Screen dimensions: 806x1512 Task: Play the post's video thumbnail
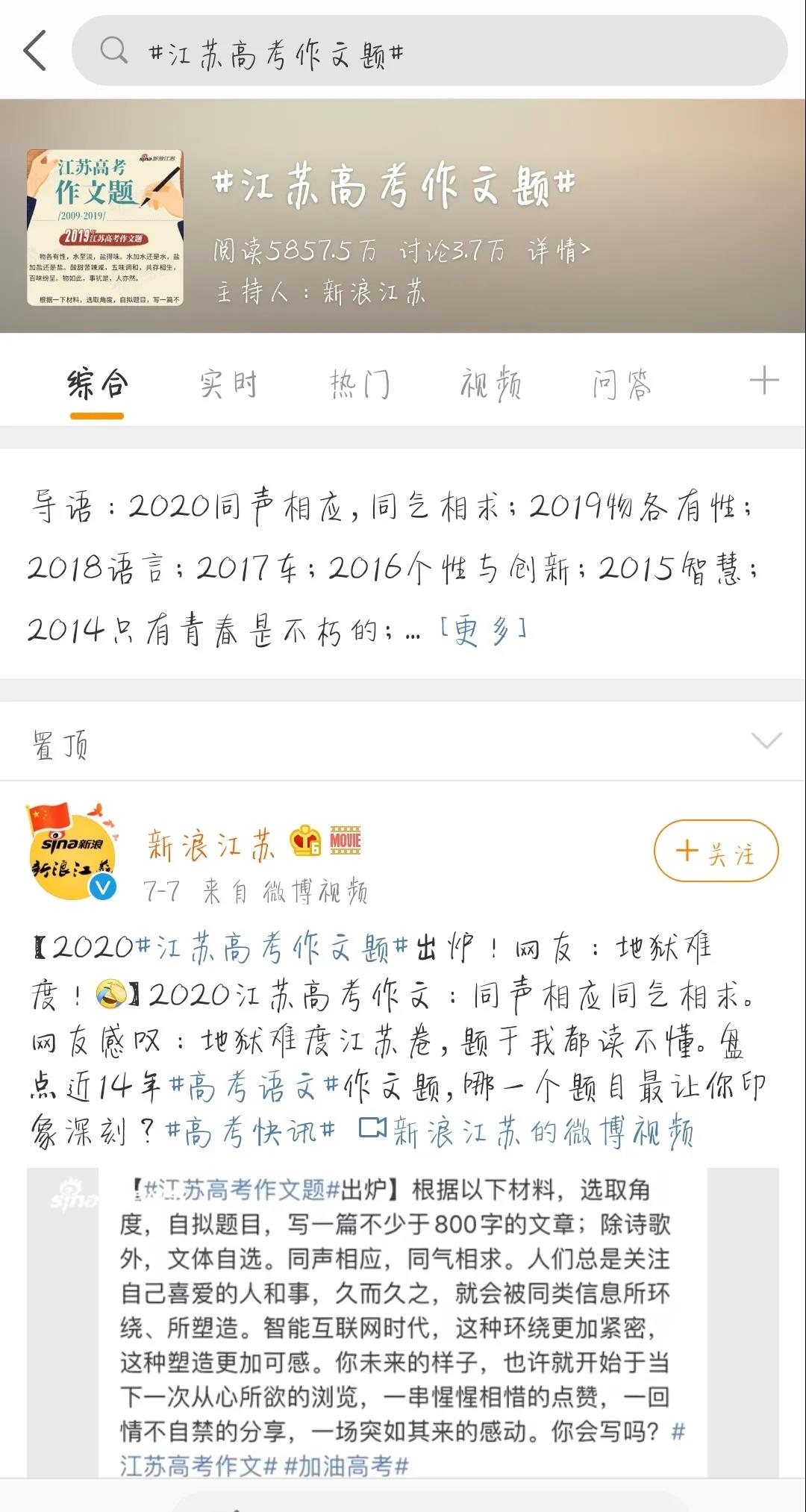coord(403,1322)
